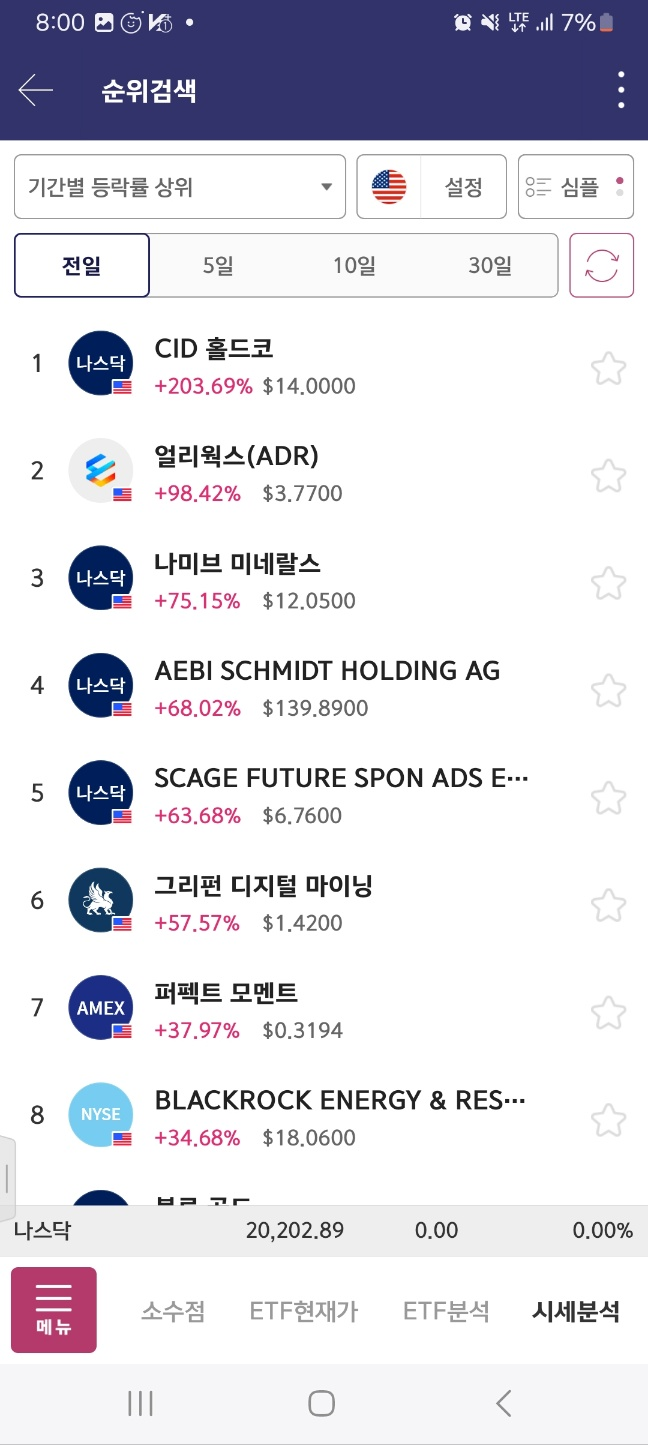Screen dimensions: 648x1445
Task: Go to the 소수점 tab
Action: coord(173,1311)
